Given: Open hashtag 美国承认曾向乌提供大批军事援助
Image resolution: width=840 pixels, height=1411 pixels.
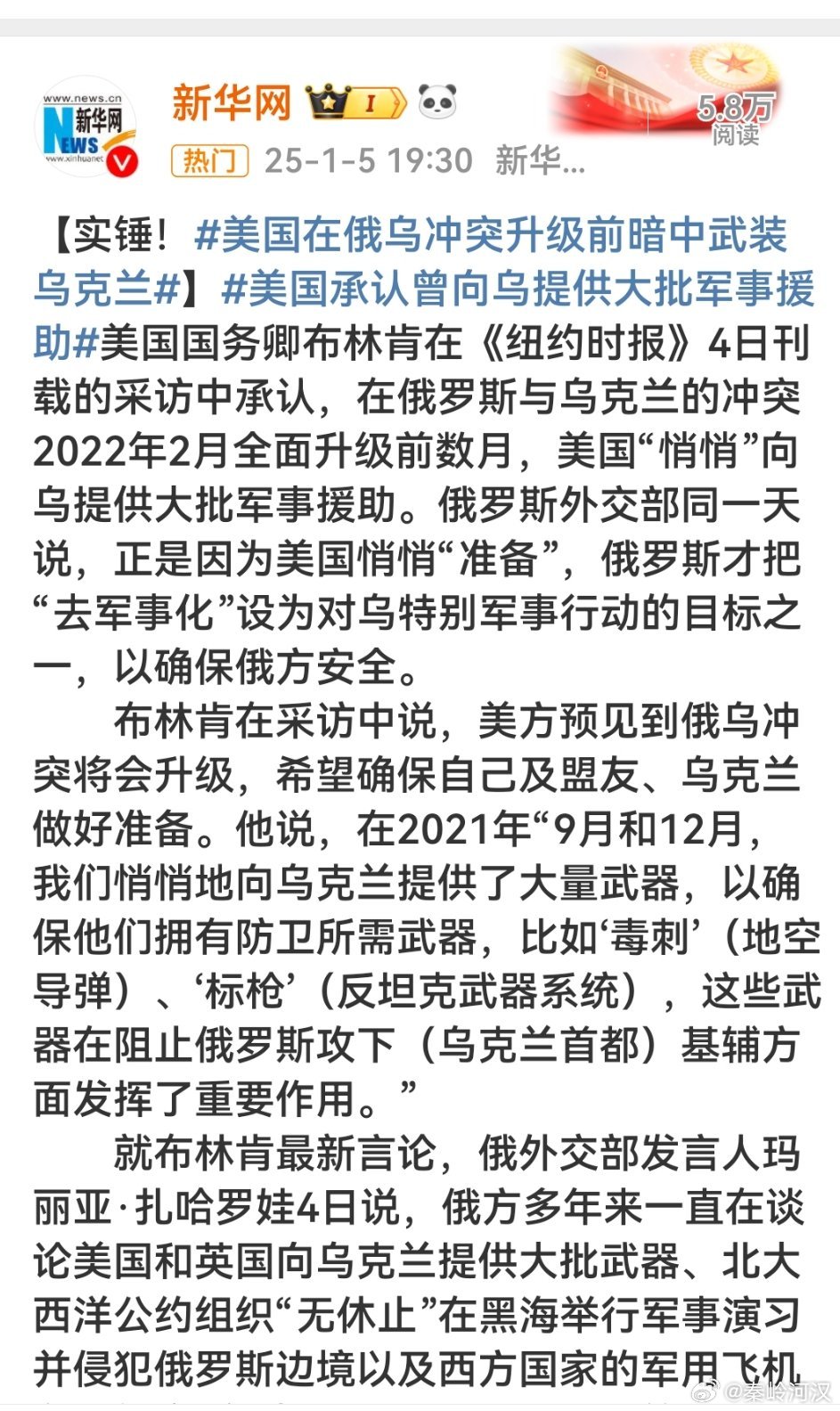Looking at the screenshot, I should pos(517,289).
